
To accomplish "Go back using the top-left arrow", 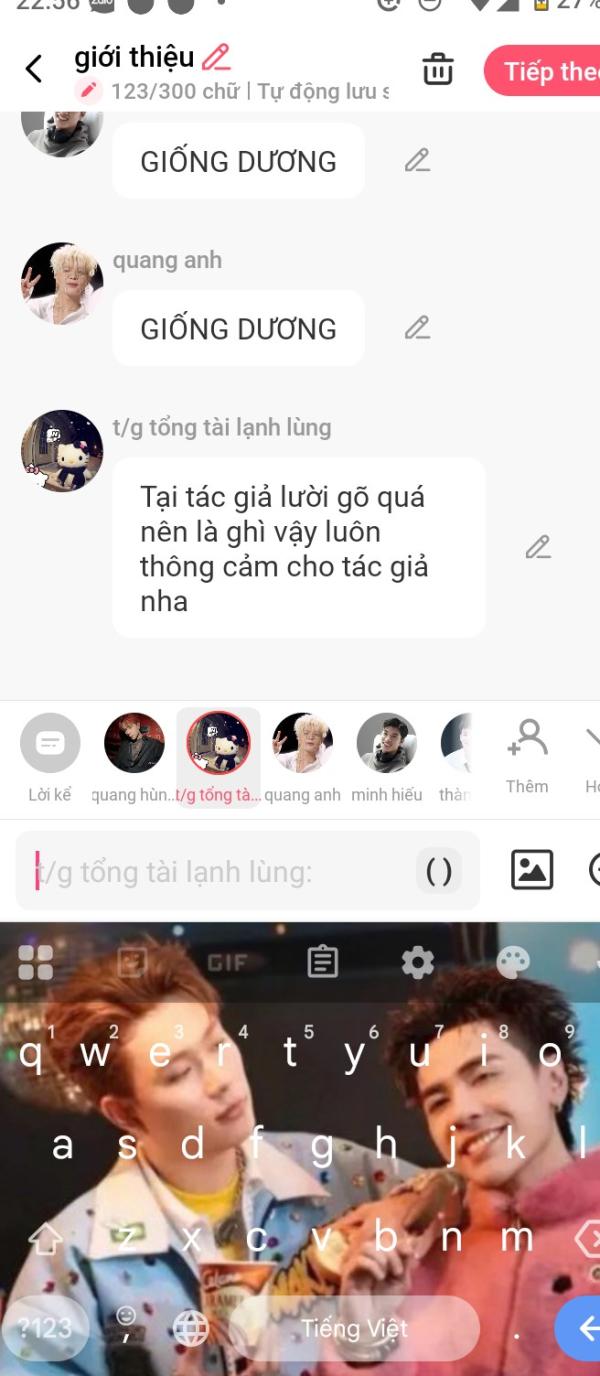I will (34, 69).
